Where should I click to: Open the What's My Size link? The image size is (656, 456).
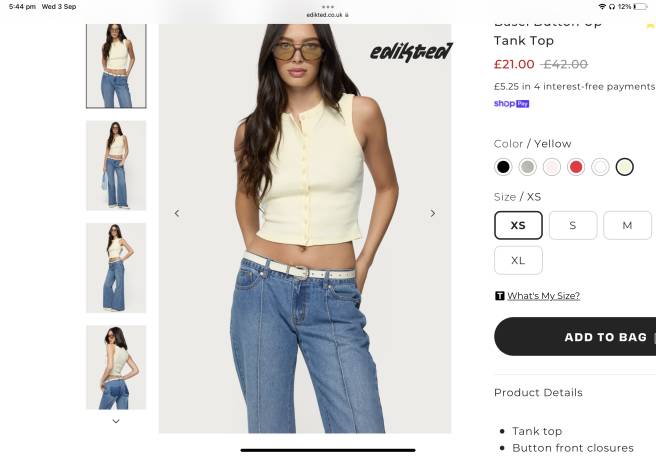543,296
